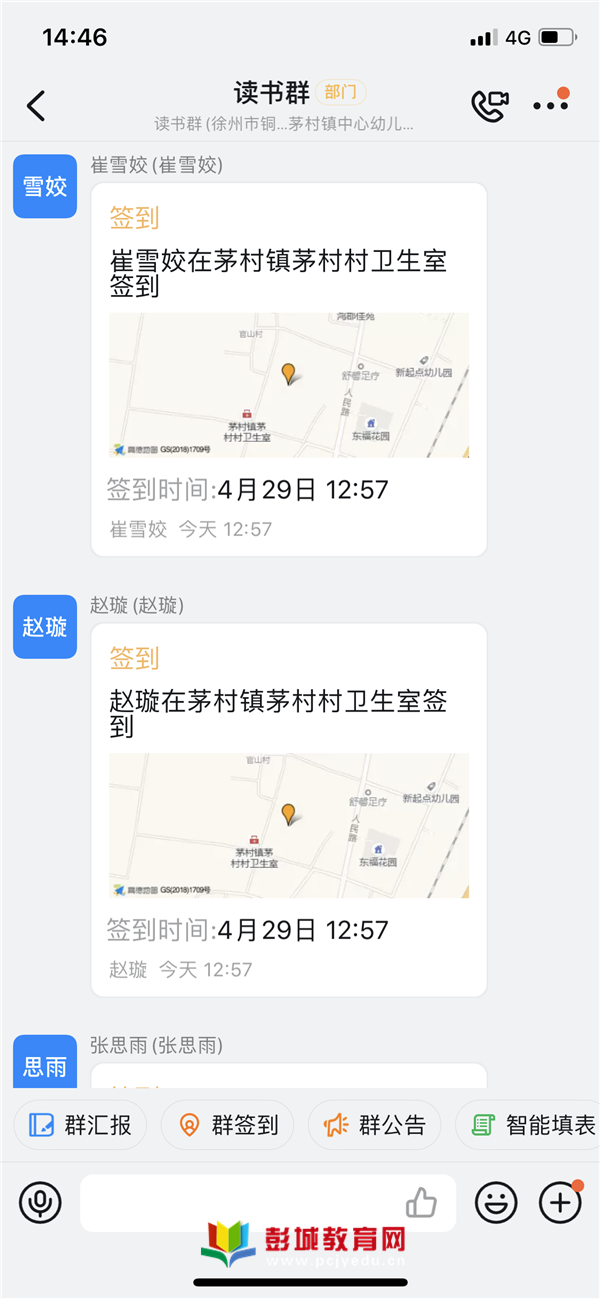Open the emoji picker

[x=495, y=1202]
